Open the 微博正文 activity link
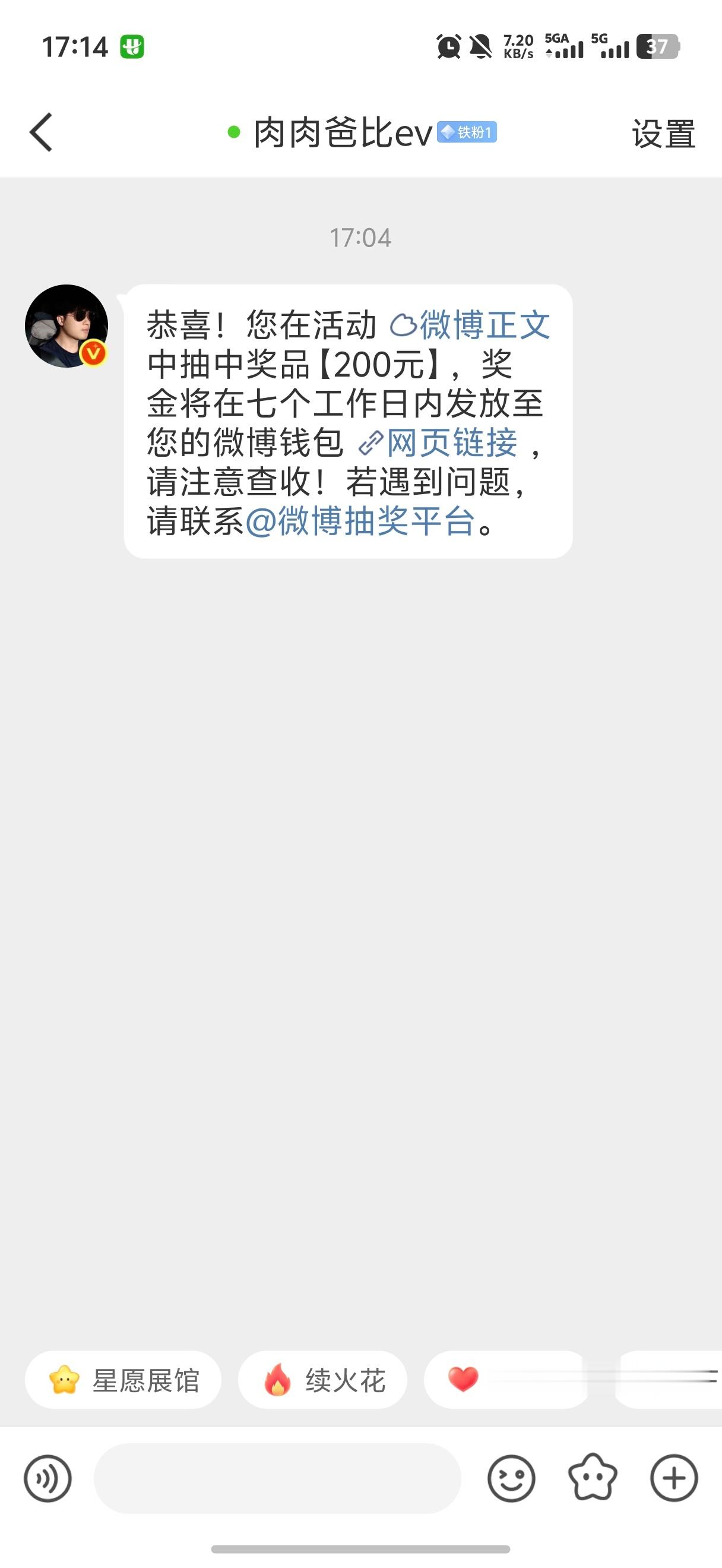Screen dimensions: 722x1568 click(x=484, y=326)
